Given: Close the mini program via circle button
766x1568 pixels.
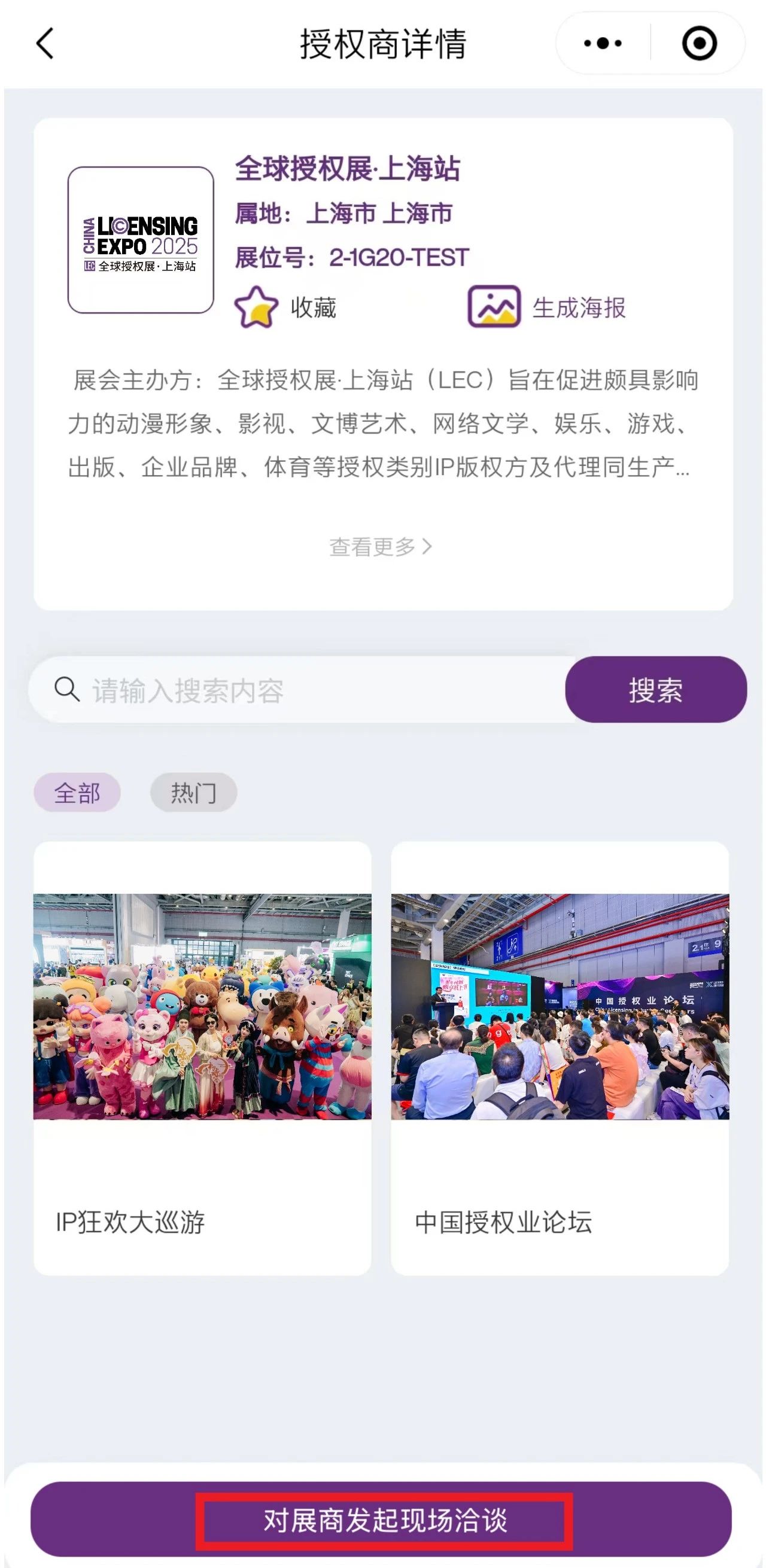Looking at the screenshot, I should 698,44.
